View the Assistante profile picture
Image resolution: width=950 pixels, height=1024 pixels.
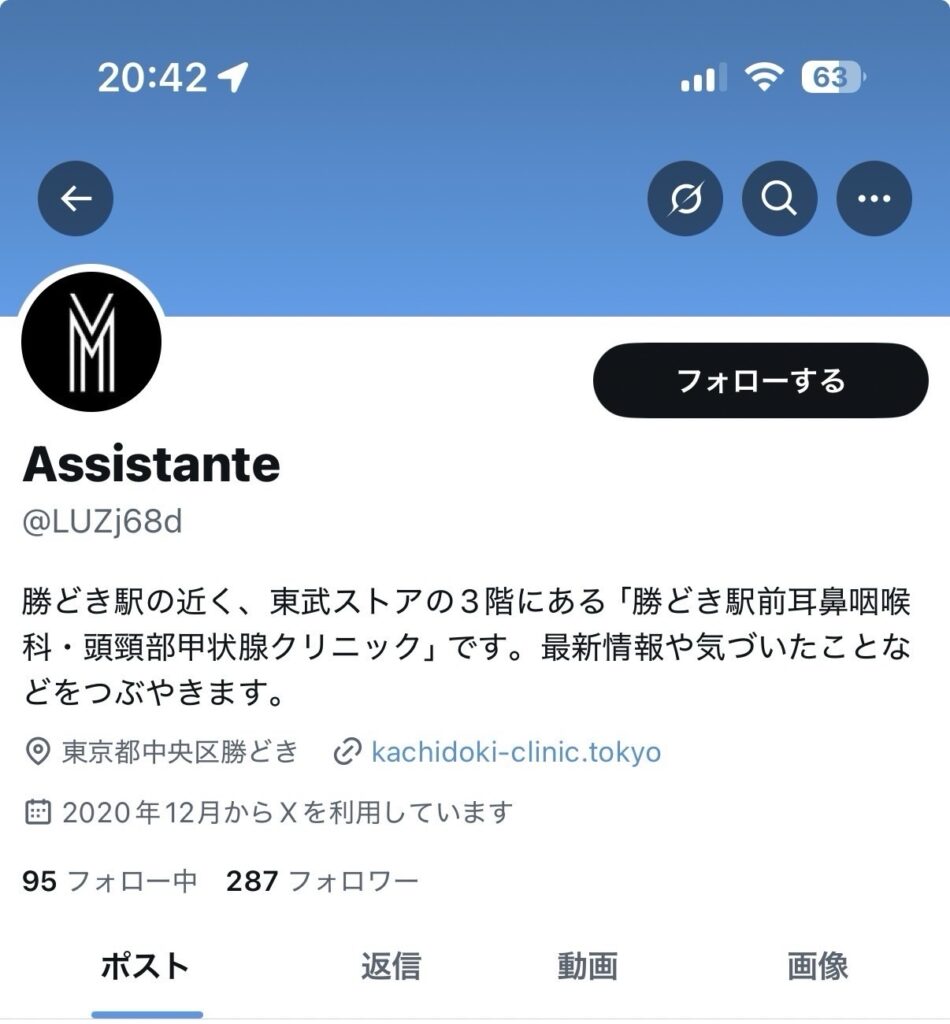point(91,342)
